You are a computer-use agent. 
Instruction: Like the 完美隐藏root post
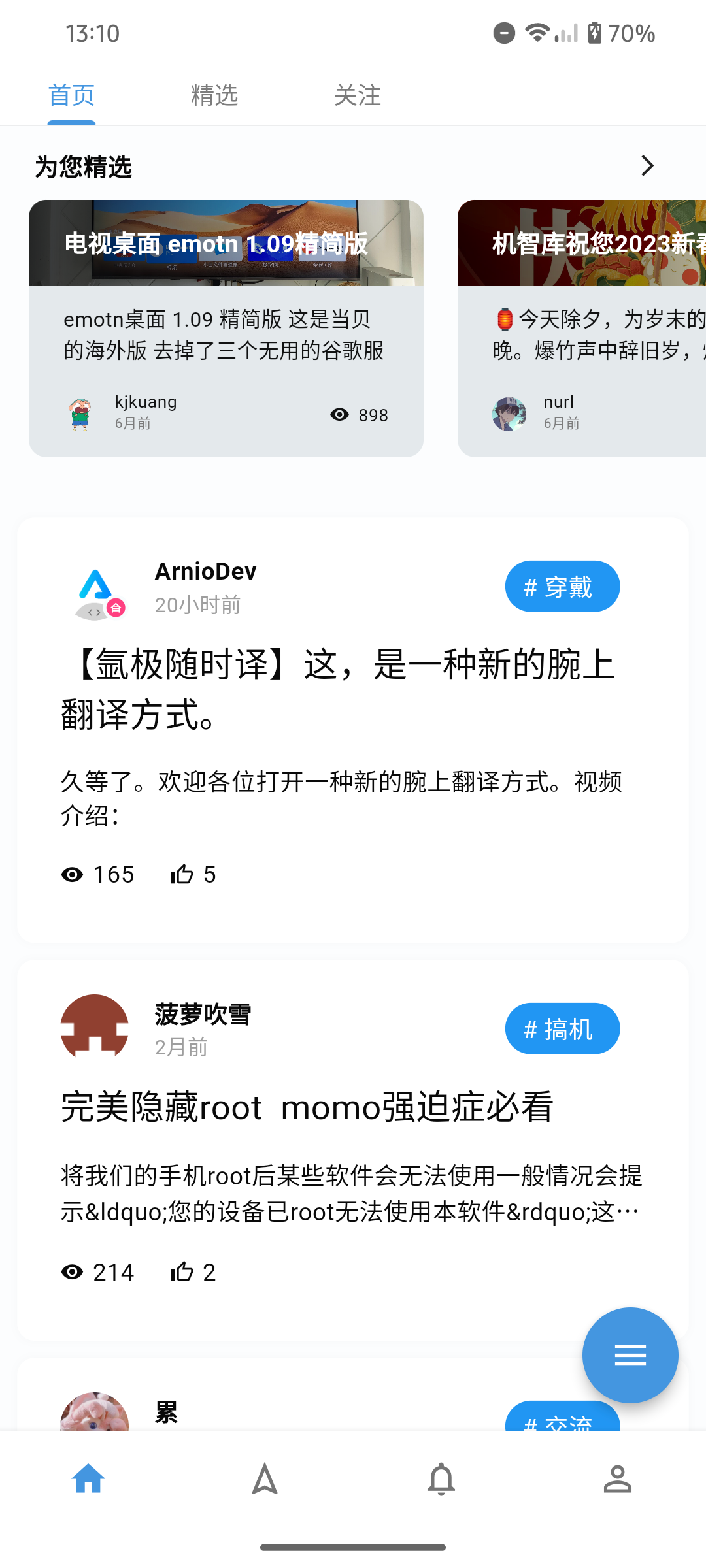[182, 1272]
